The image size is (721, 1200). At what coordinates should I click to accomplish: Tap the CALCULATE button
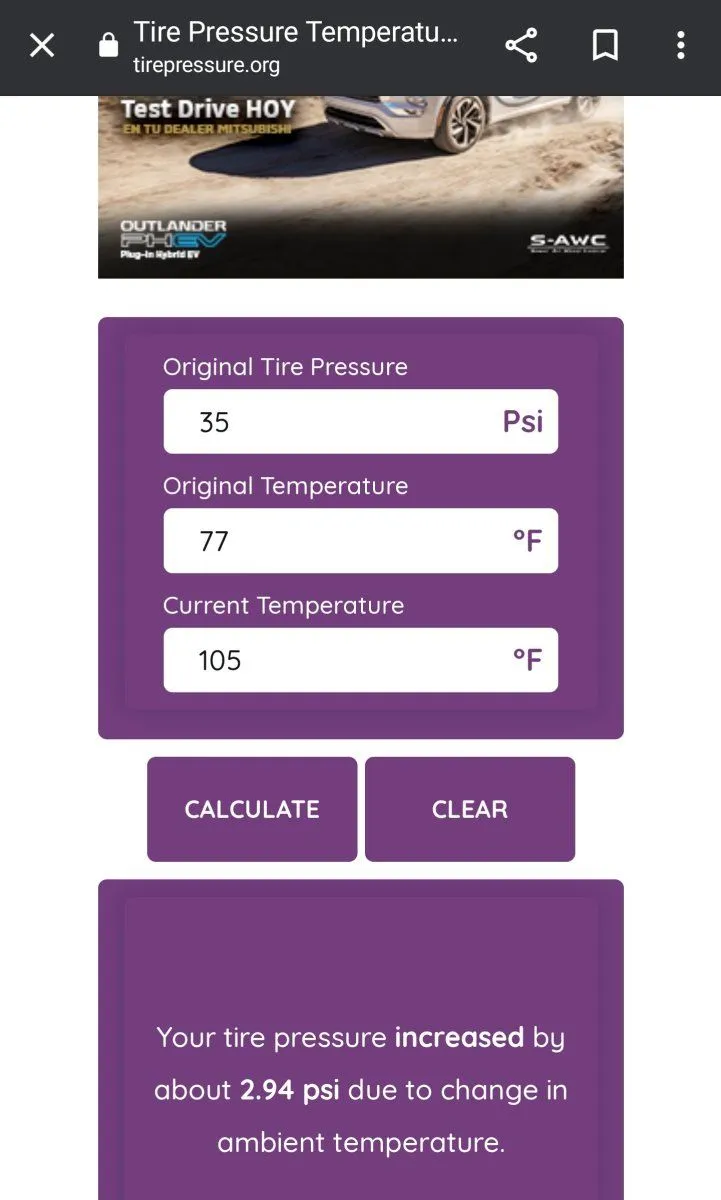click(x=252, y=809)
